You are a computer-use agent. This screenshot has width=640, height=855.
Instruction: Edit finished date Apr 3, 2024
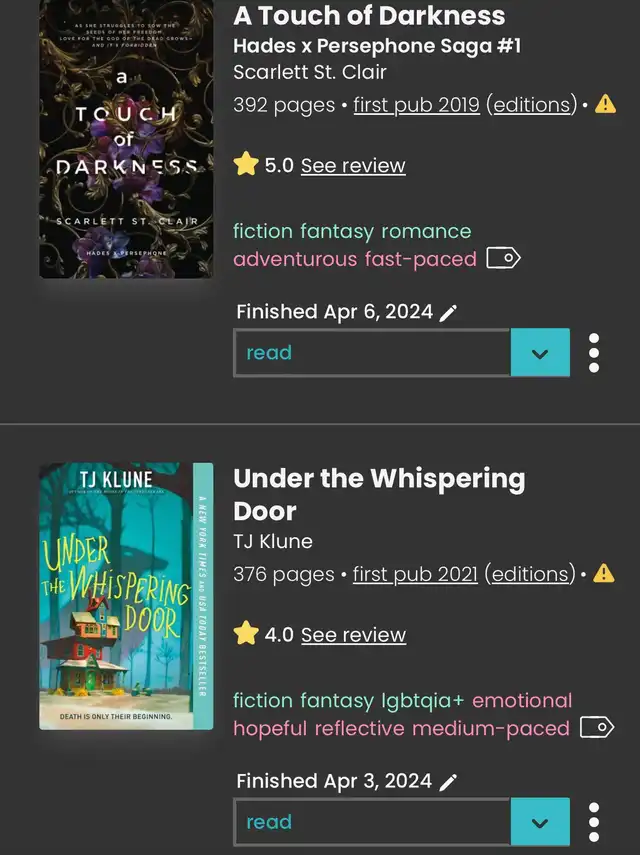(x=448, y=782)
